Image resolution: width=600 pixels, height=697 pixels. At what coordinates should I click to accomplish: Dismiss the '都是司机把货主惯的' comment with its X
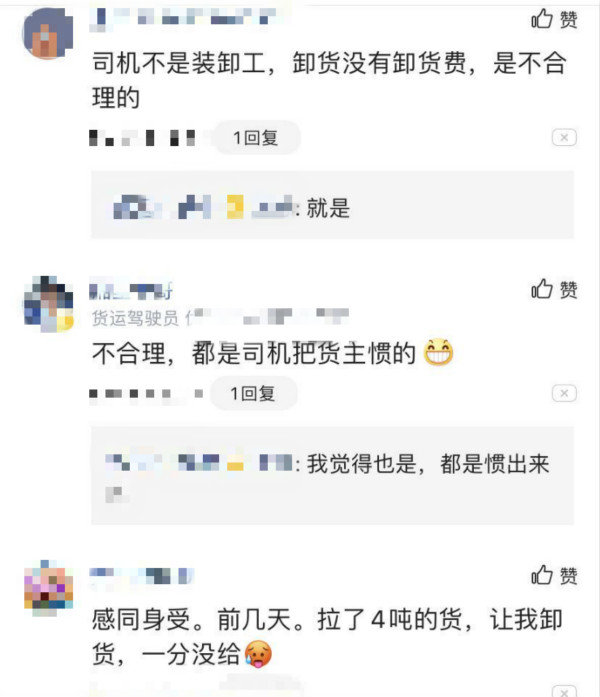pyautogui.click(x=564, y=393)
